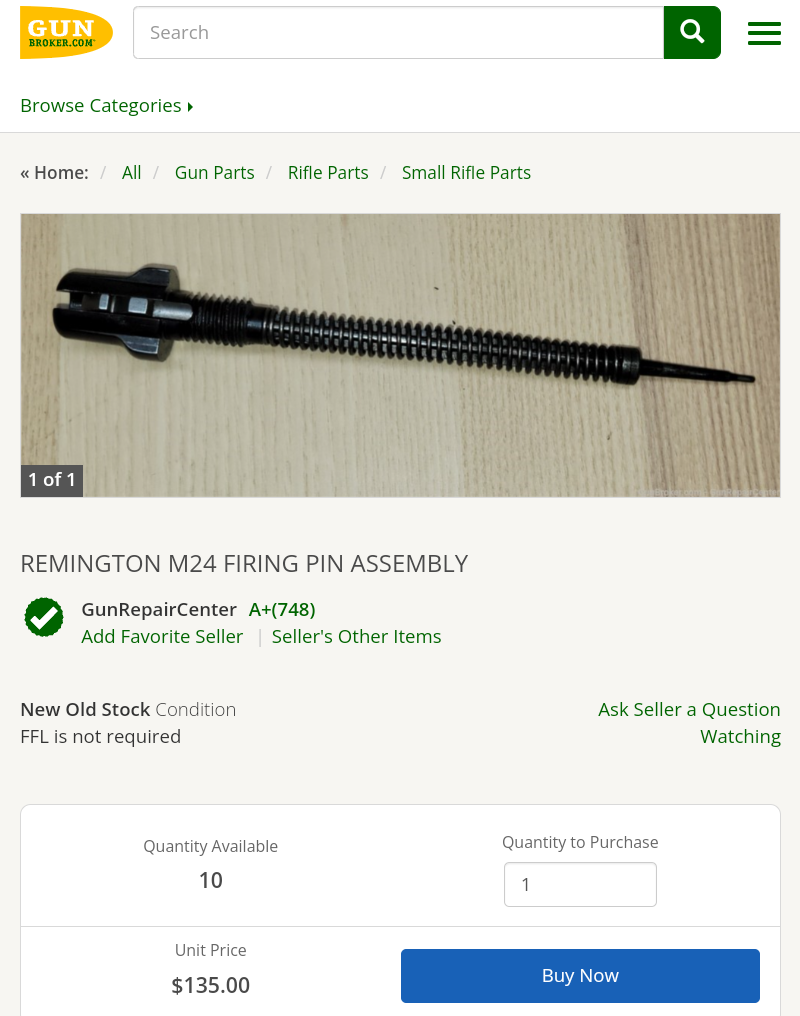Open the All breadcrumb link
The image size is (800, 1016).
[x=131, y=173]
